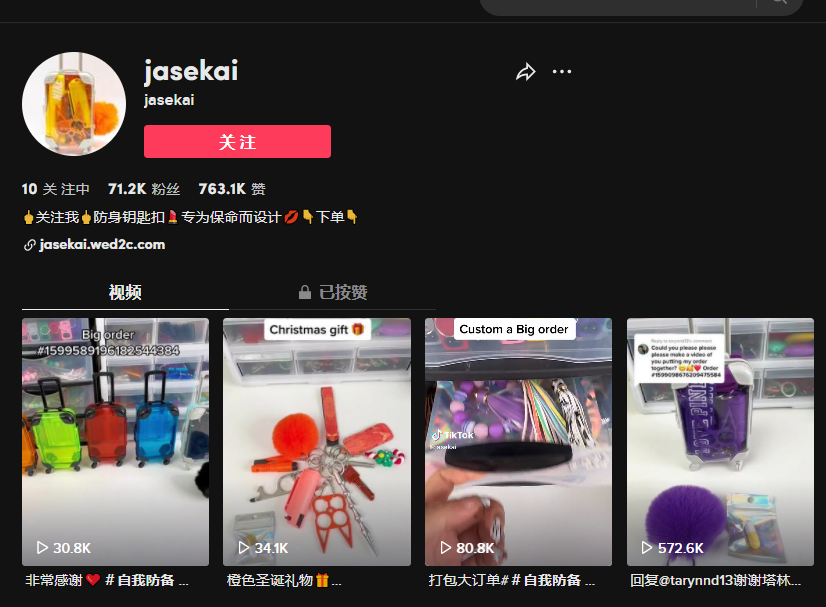Play the Big order suitcase video
826x607 pixels.
pyautogui.click(x=115, y=440)
